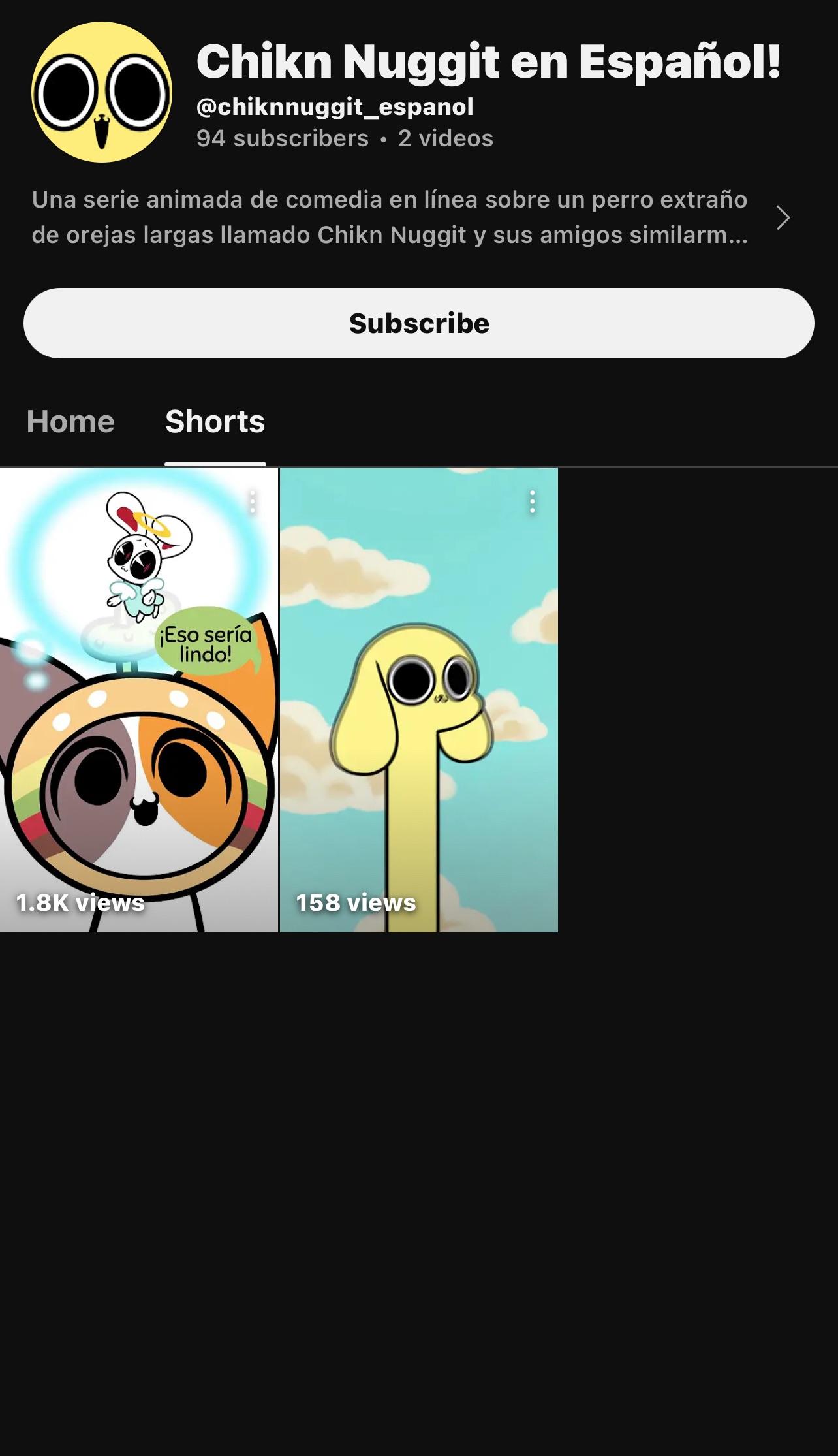Open options menu on 158 views short
The width and height of the screenshot is (838, 1456).
tap(533, 502)
